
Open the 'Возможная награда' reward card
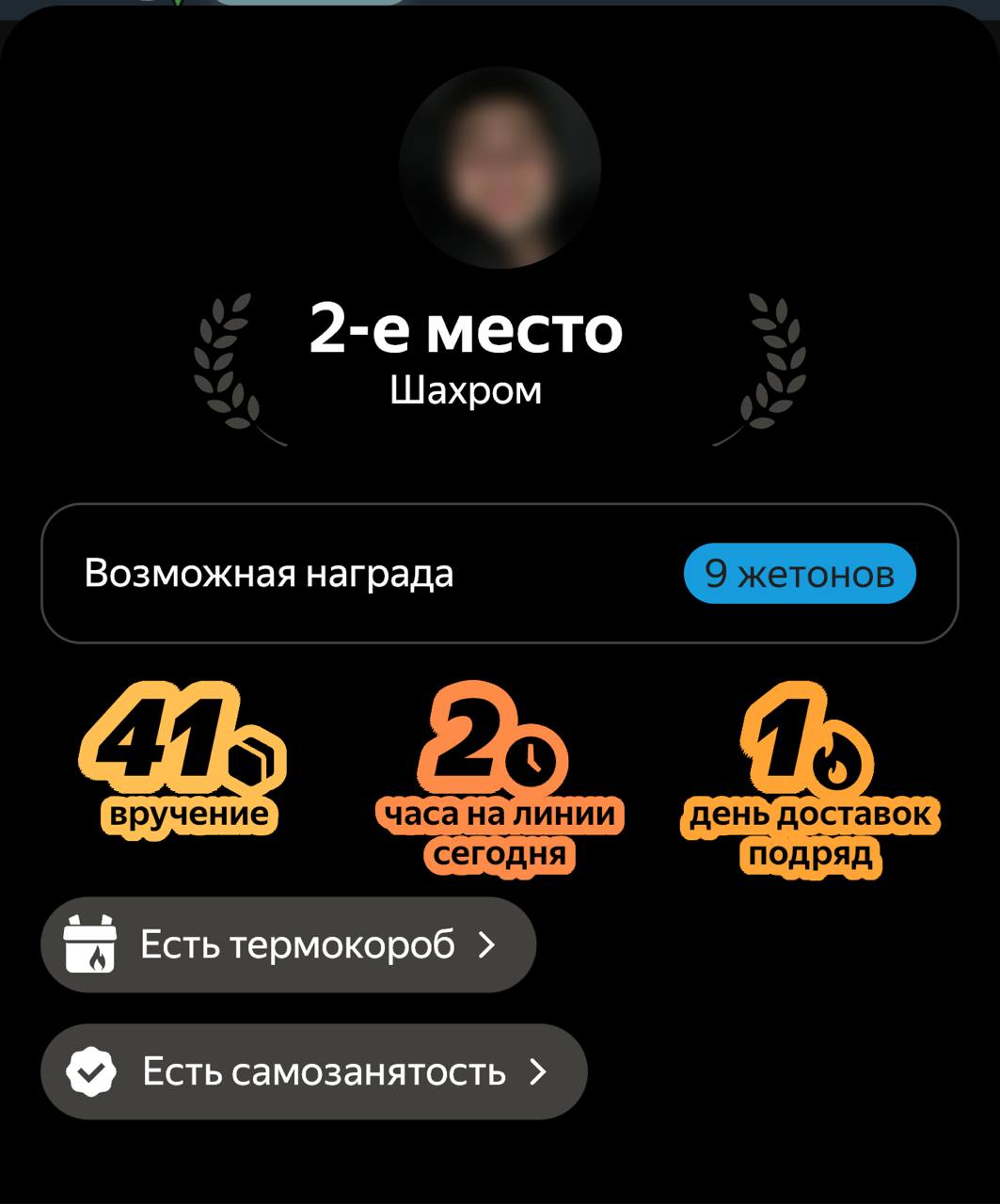pos(499,574)
